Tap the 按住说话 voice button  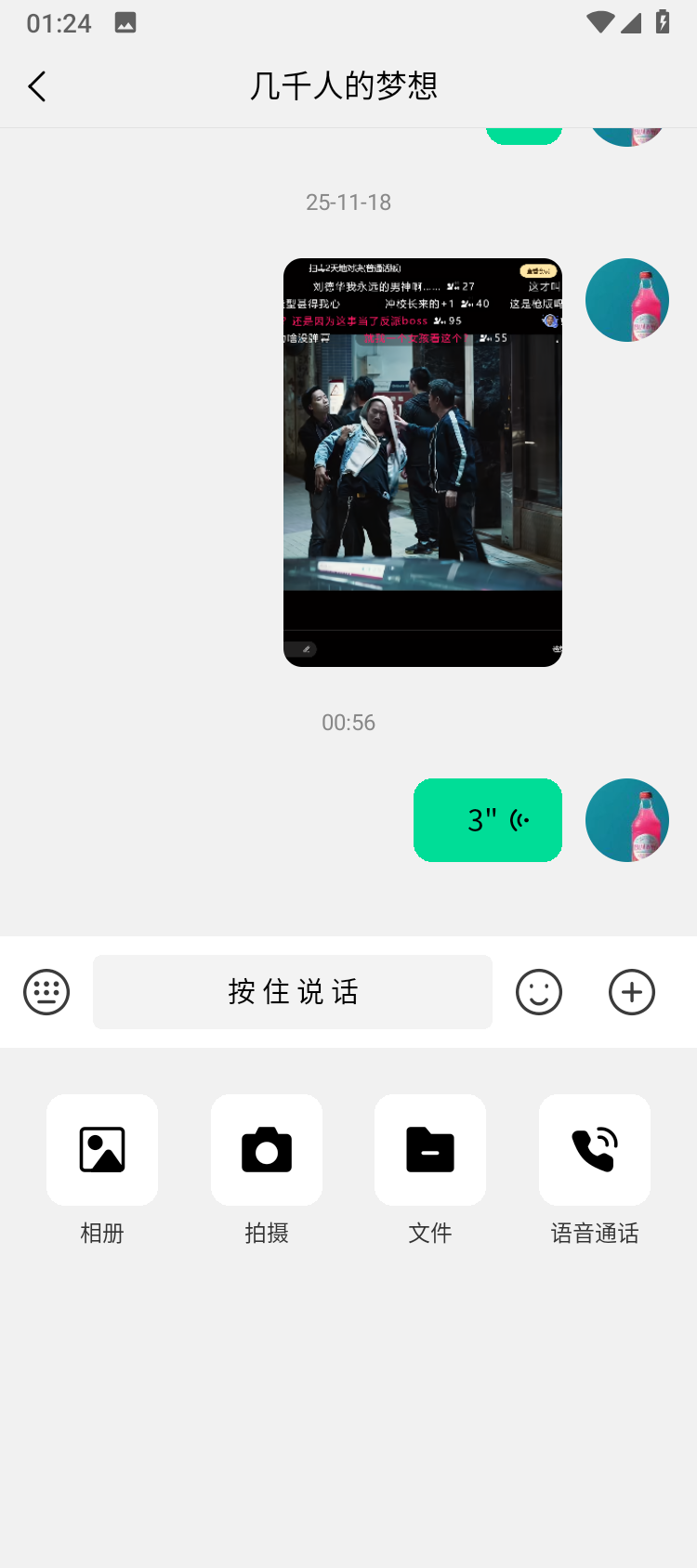click(x=293, y=992)
